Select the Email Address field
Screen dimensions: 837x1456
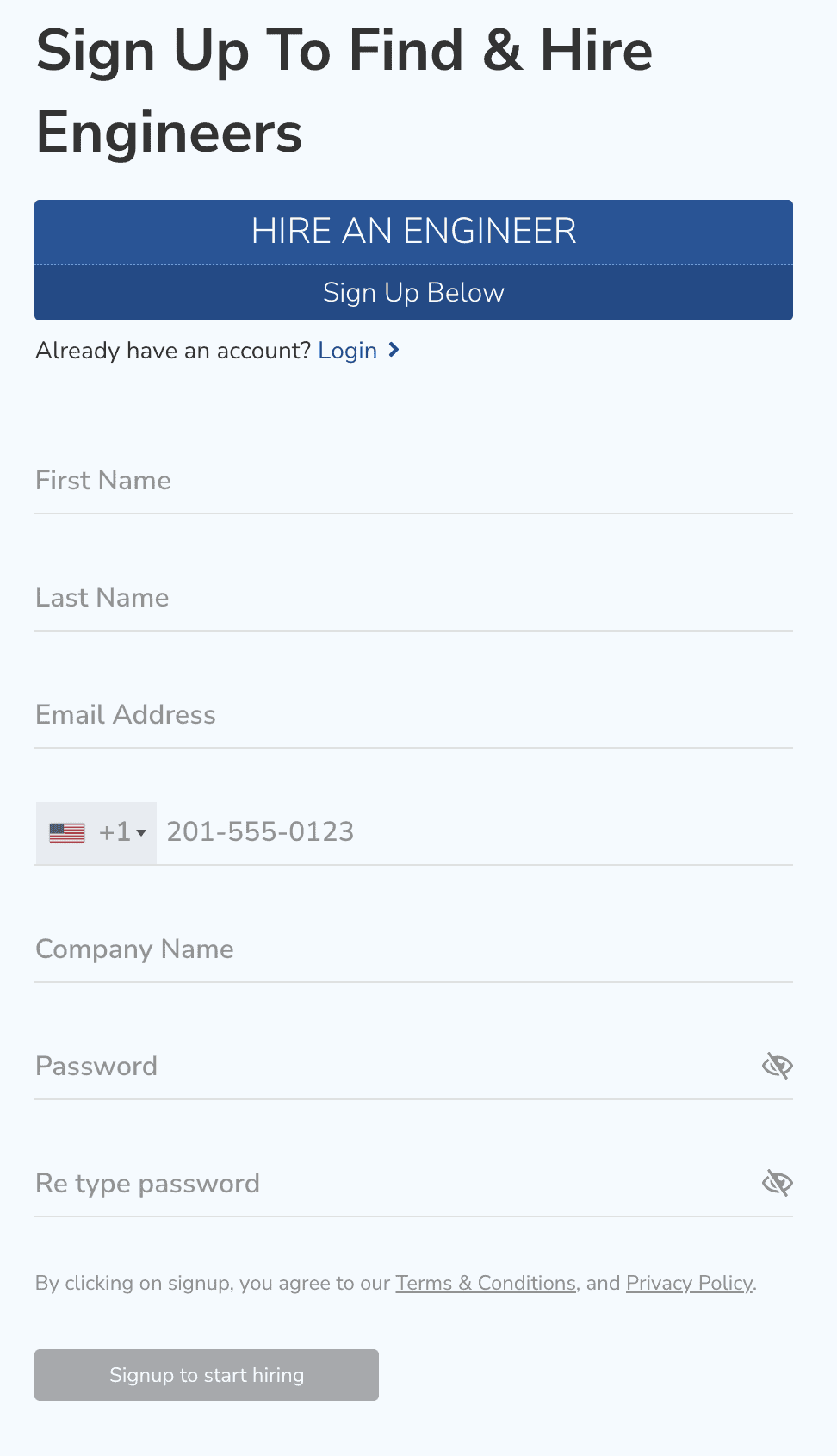pyautogui.click(x=413, y=715)
